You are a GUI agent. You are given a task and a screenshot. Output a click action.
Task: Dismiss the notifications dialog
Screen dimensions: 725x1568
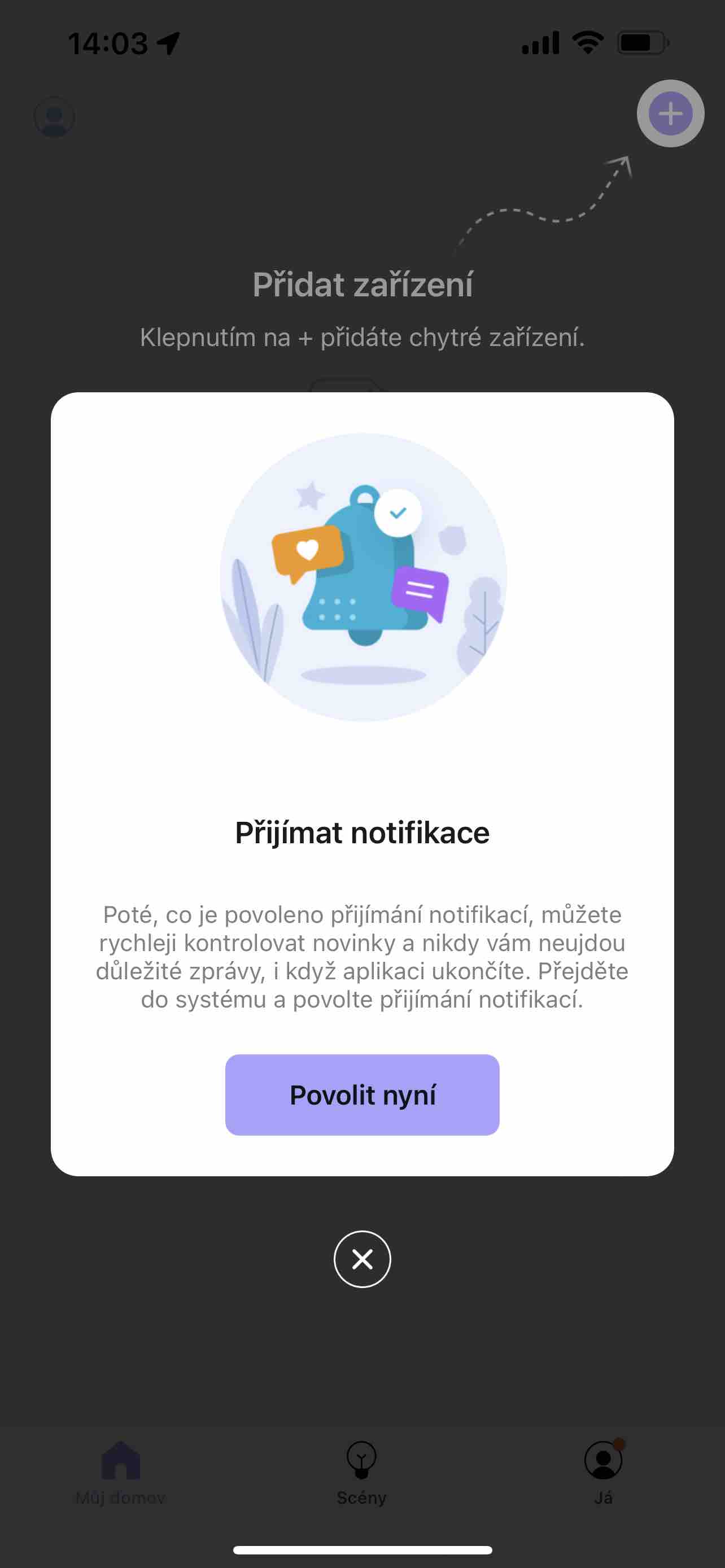pos(362,1259)
